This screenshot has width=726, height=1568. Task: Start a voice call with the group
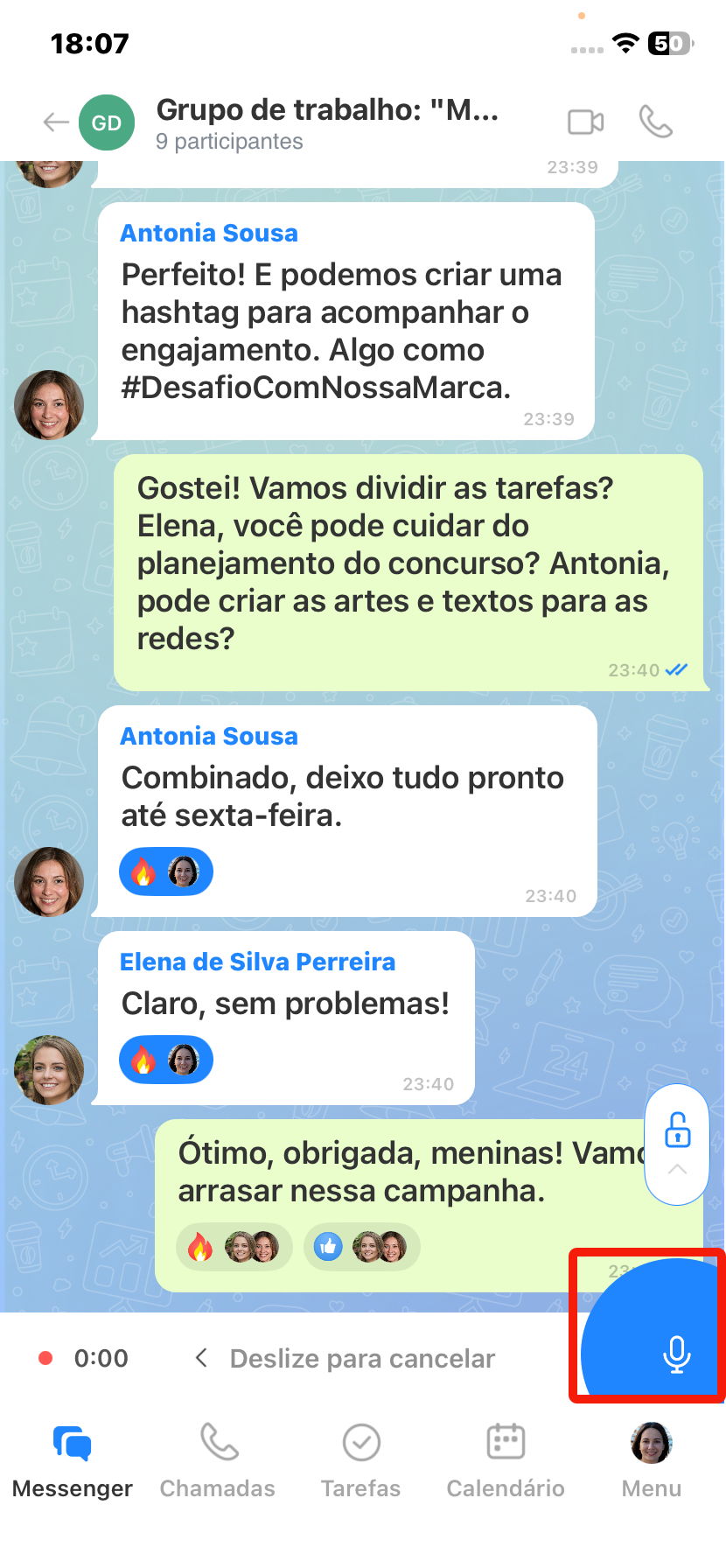click(655, 122)
